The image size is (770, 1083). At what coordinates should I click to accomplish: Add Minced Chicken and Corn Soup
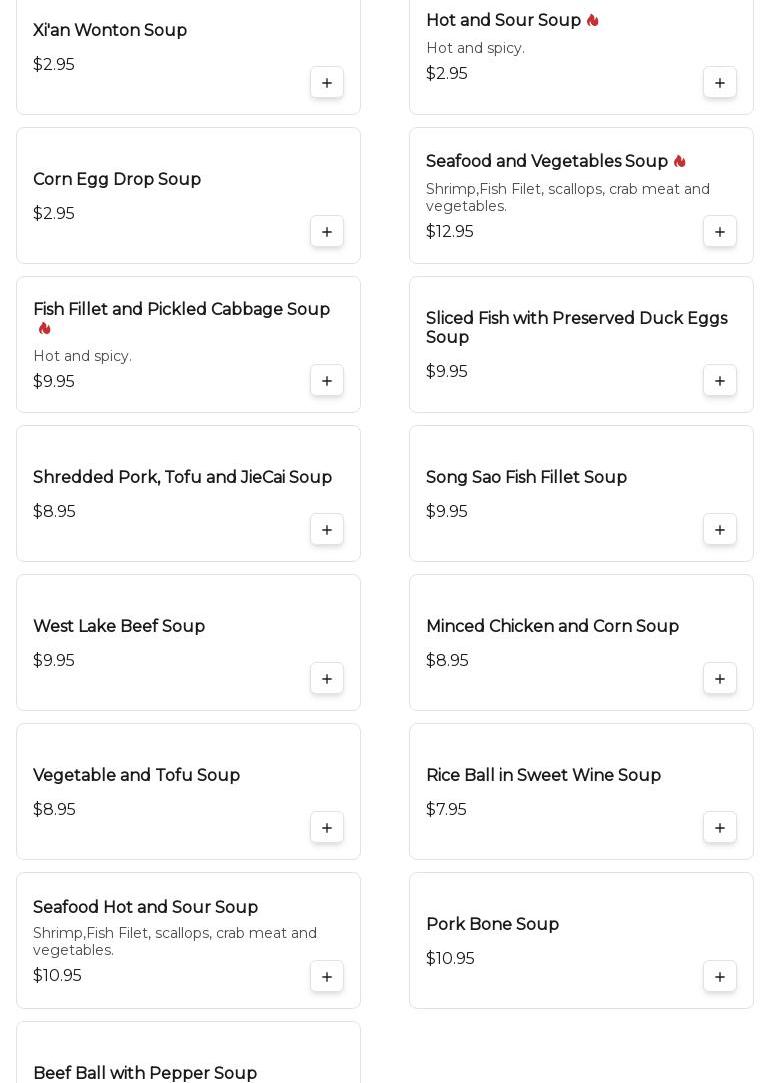point(720,679)
